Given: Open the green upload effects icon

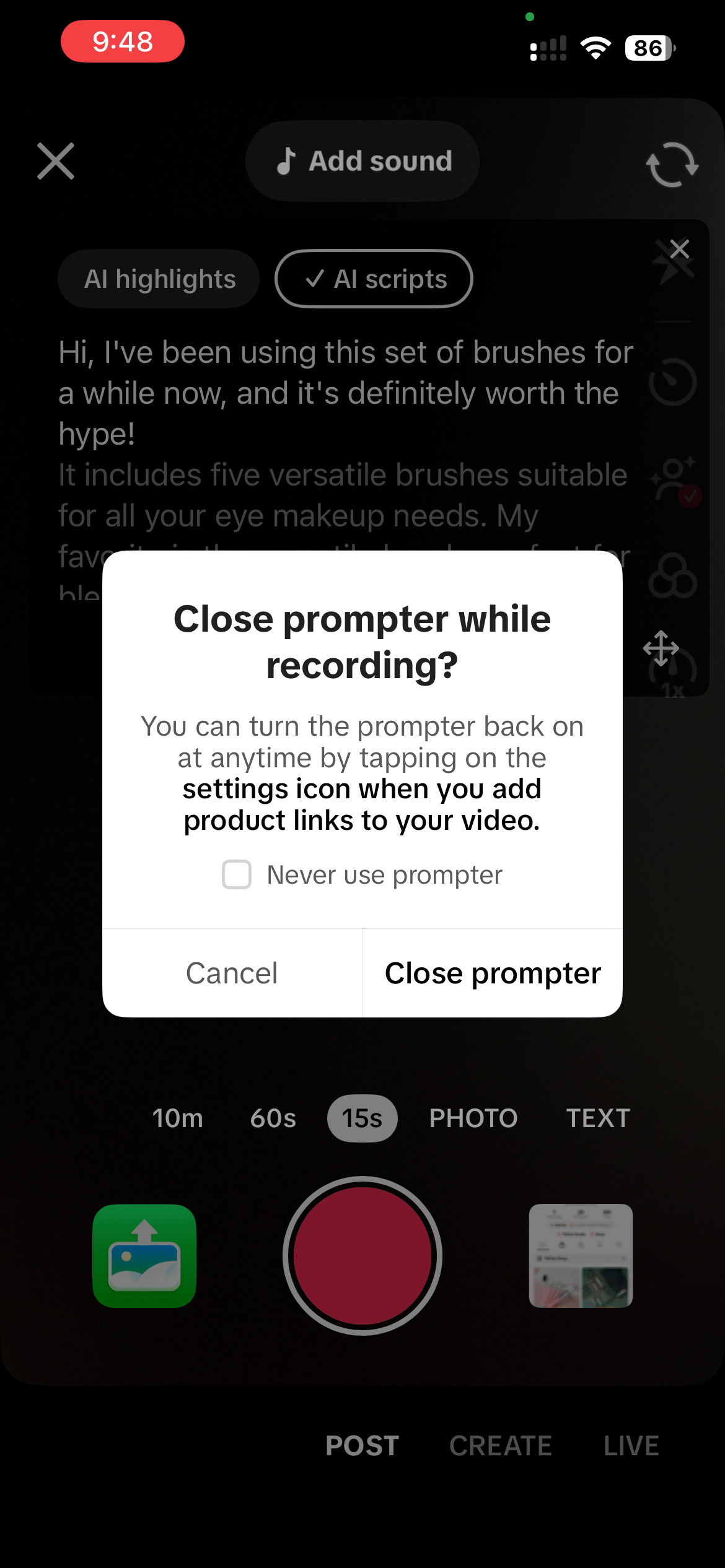Looking at the screenshot, I should [x=144, y=1256].
